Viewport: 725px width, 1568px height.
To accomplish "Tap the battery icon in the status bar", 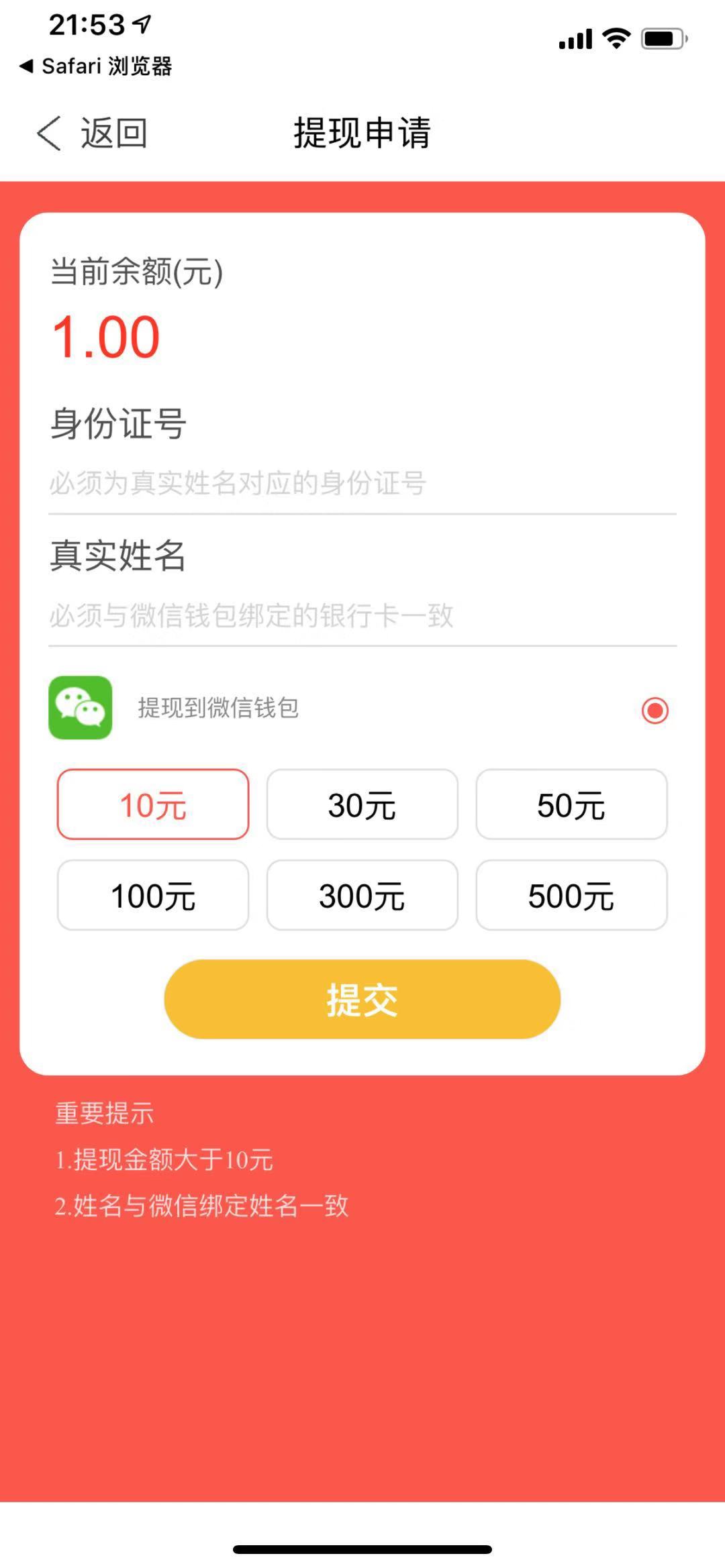I will click(661, 38).
